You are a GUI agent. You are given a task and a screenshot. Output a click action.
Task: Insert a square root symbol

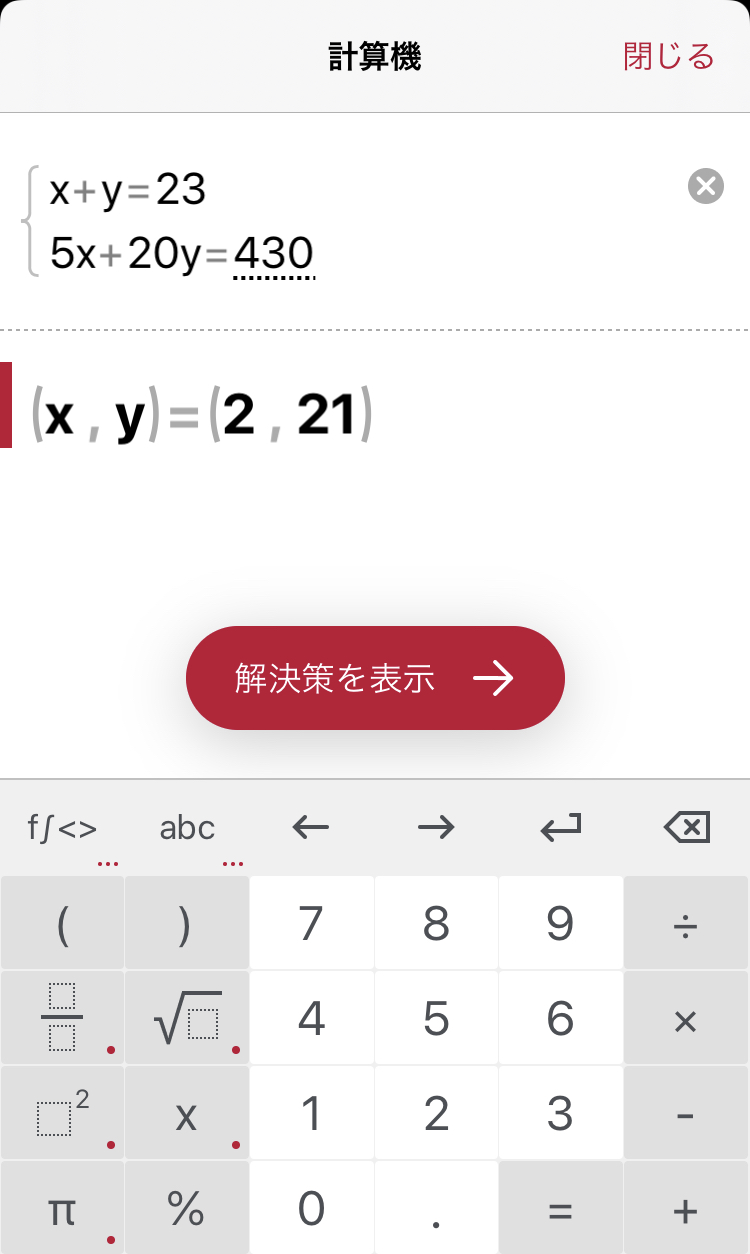pos(187,1018)
